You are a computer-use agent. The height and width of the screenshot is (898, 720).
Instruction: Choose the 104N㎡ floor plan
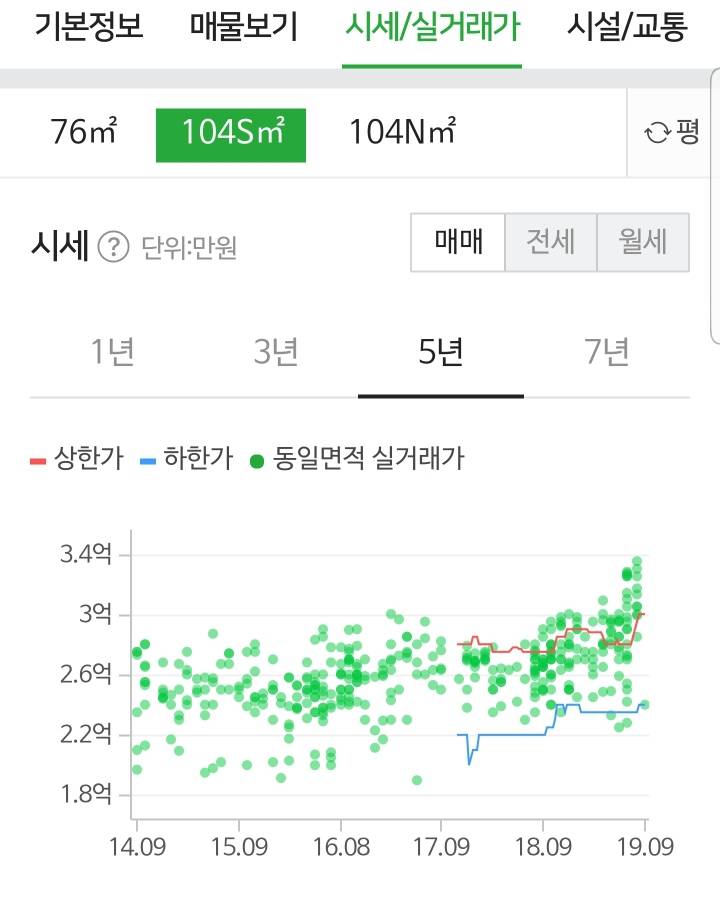point(403,132)
